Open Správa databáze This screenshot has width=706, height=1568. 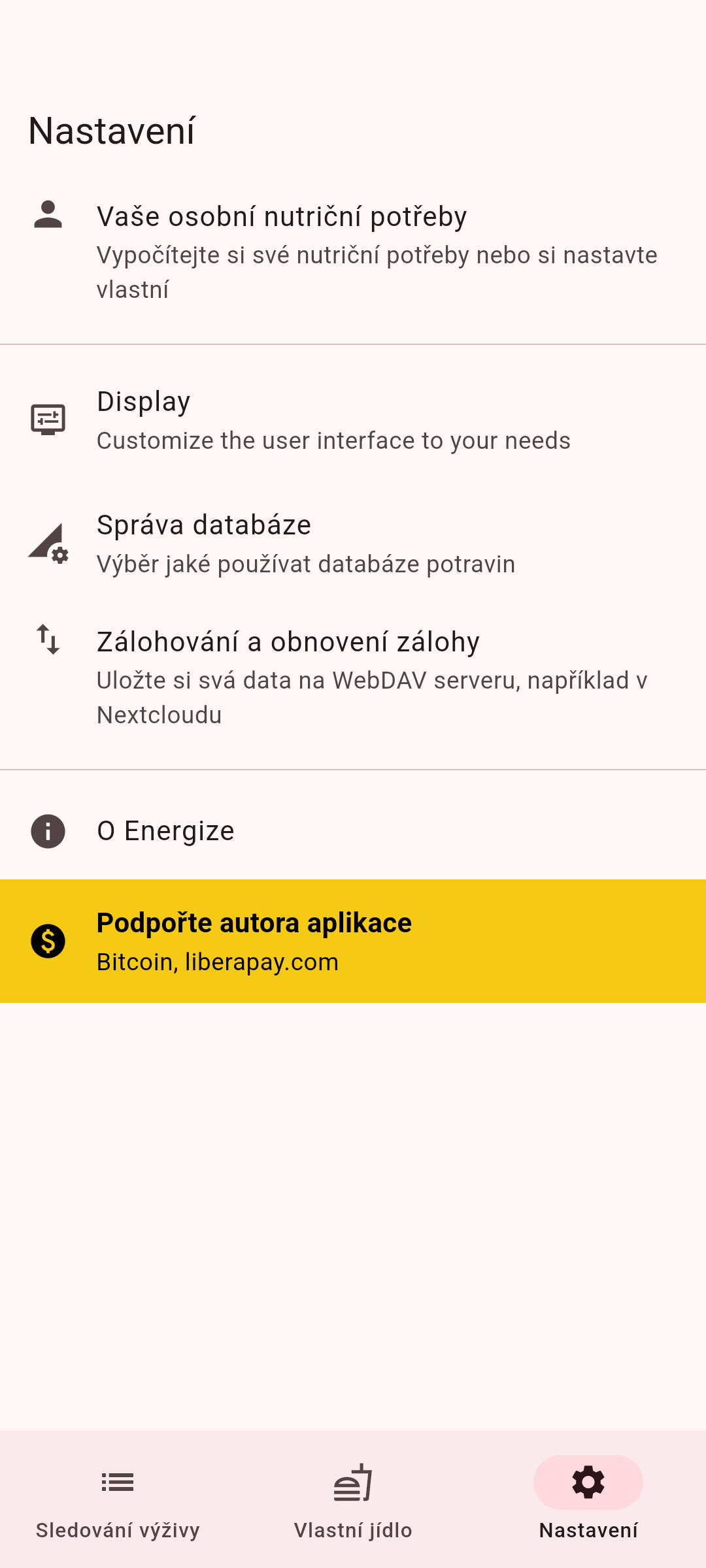coord(353,544)
